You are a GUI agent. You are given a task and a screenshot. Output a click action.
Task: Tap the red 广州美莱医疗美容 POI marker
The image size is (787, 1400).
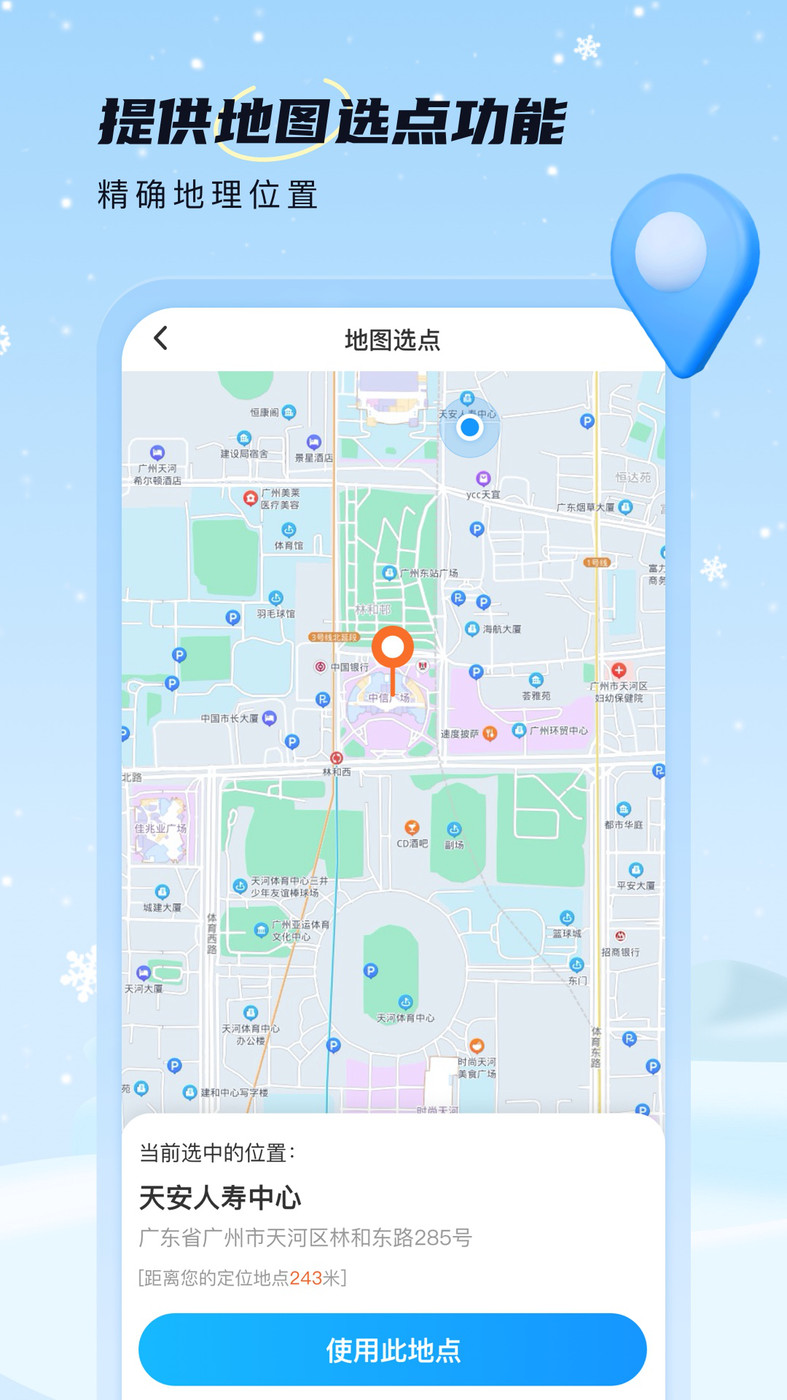coord(250,498)
